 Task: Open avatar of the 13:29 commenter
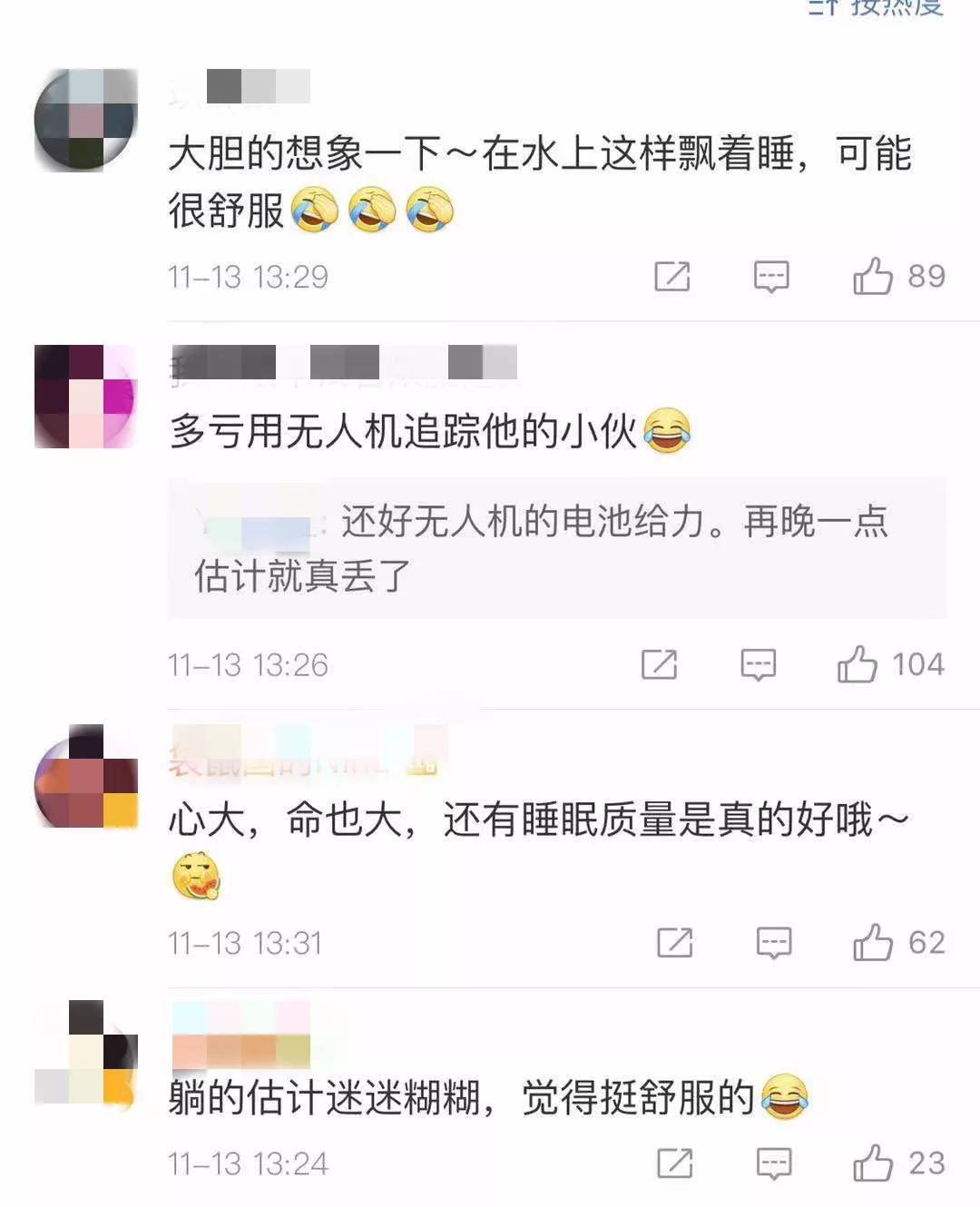[x=85, y=119]
